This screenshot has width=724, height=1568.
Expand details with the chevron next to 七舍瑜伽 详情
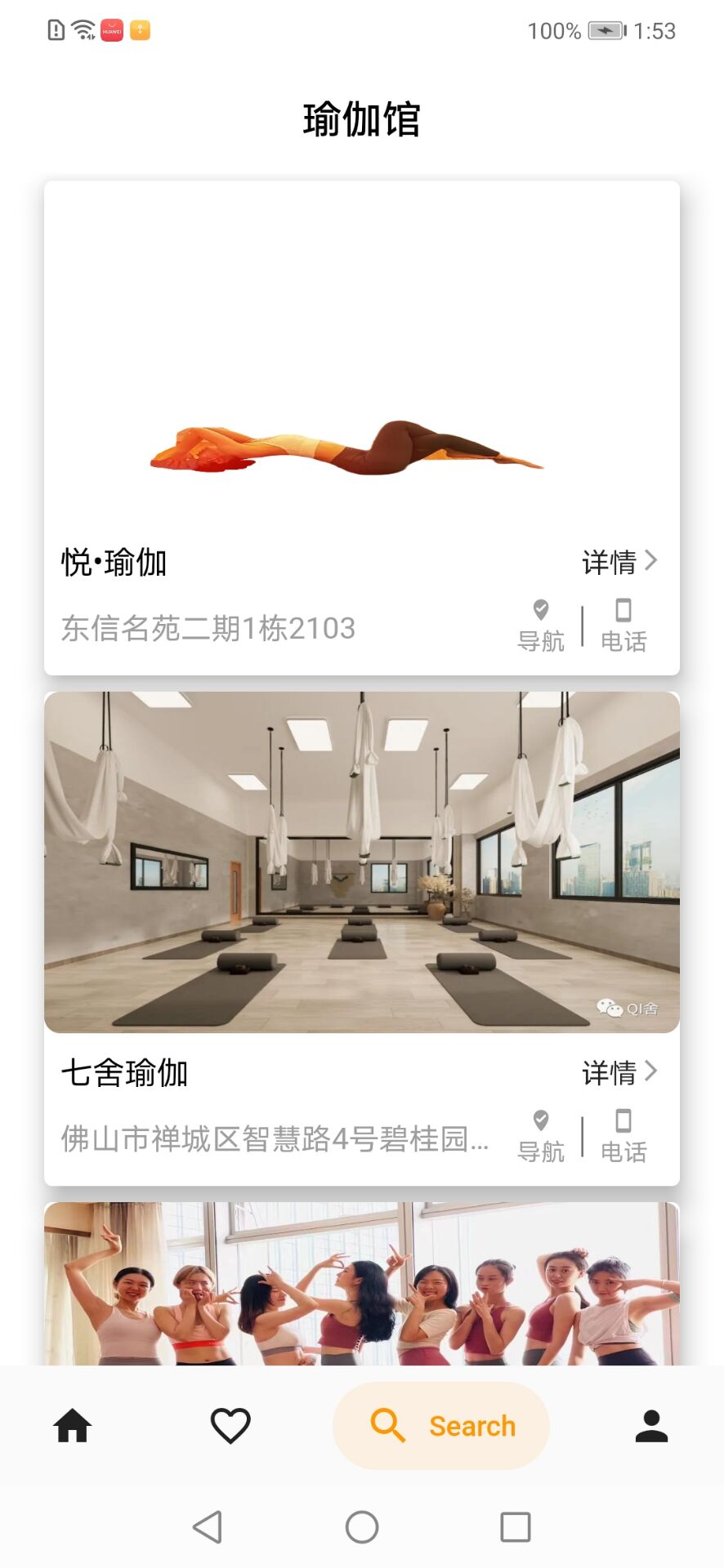[x=650, y=1072]
